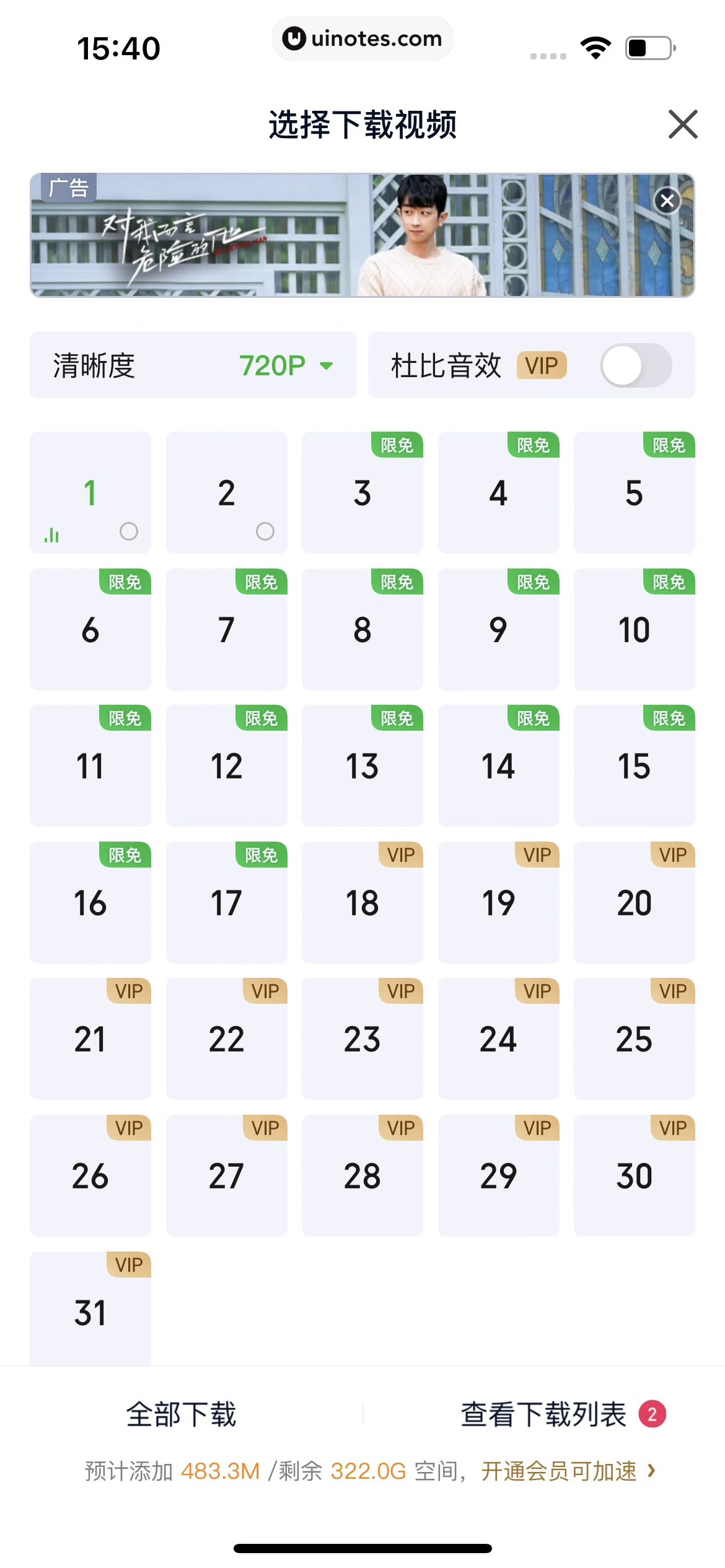Click the VIP badge beside 杜比音效
725x1568 pixels.
pyautogui.click(x=542, y=365)
